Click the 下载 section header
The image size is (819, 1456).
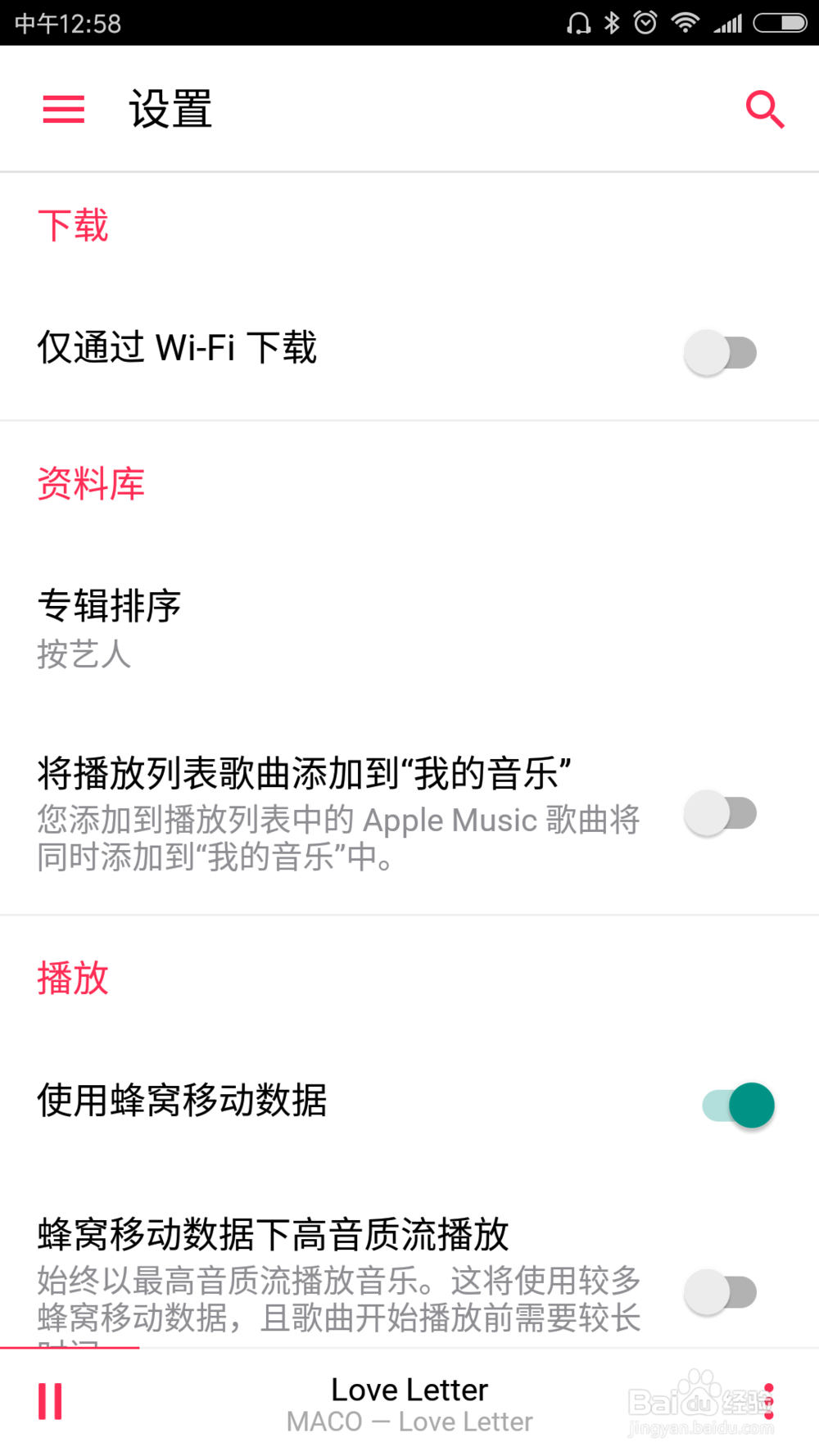point(73,224)
